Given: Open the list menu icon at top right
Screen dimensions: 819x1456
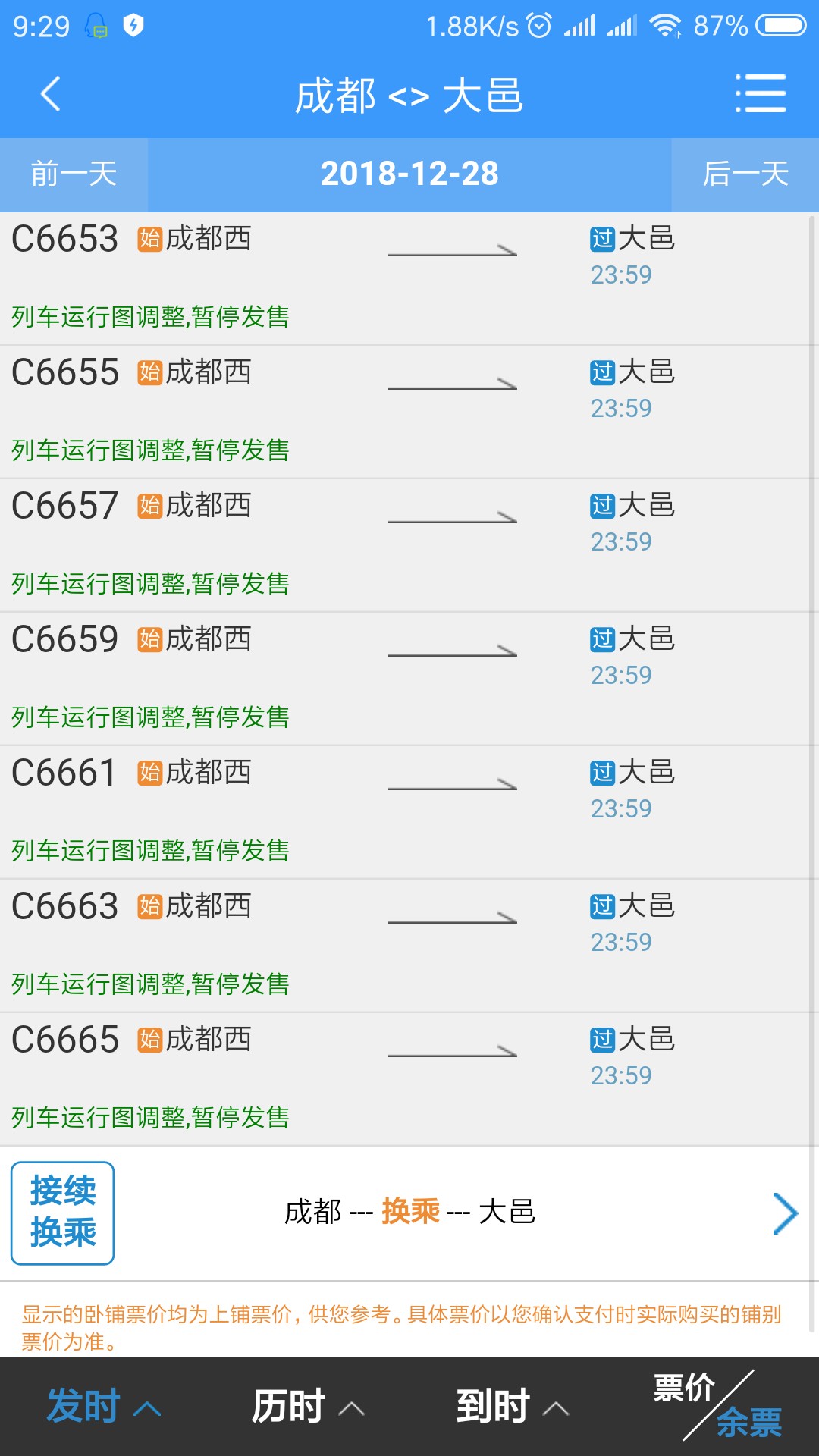Looking at the screenshot, I should [x=760, y=94].
